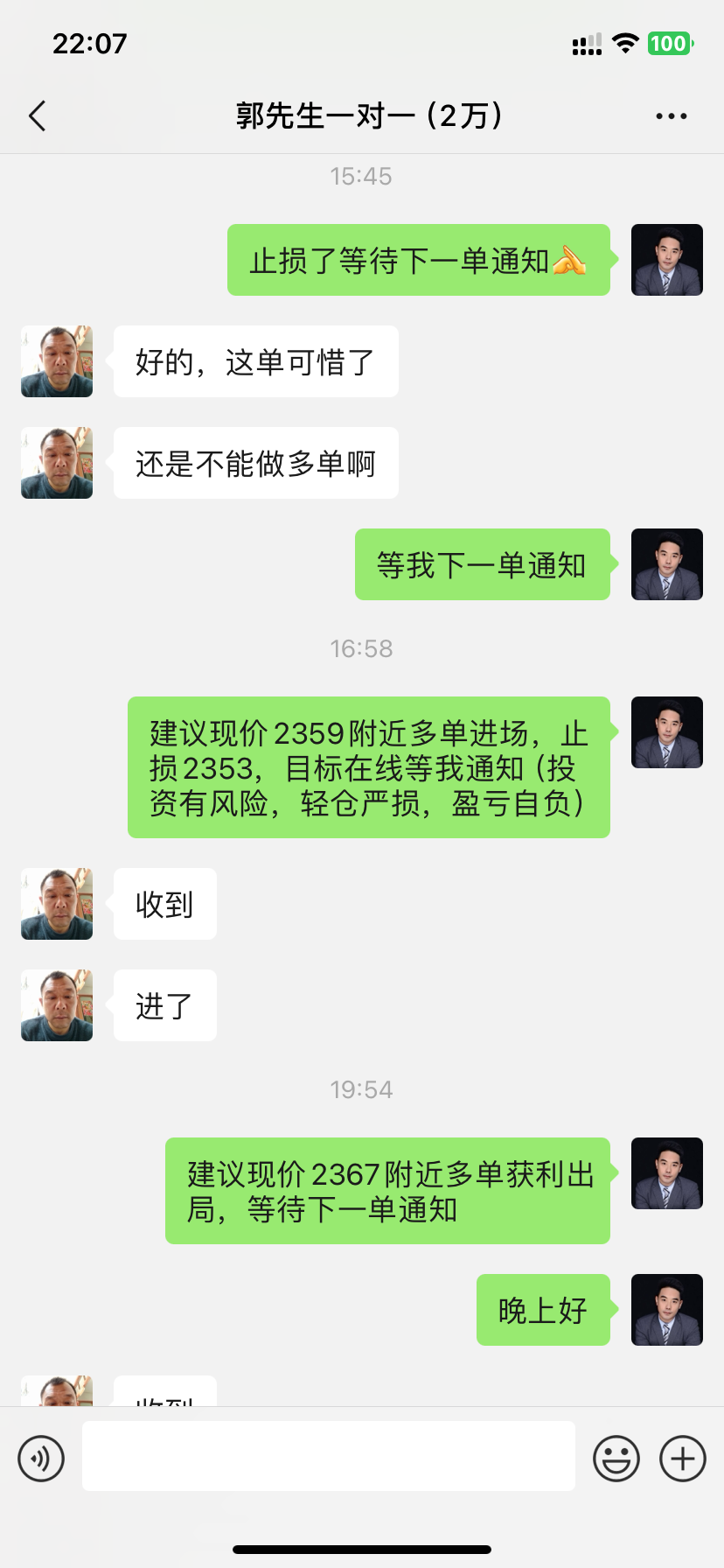Screen dimensions: 724x1568
Task: Go back to the chat list
Action: pyautogui.click(x=37, y=115)
